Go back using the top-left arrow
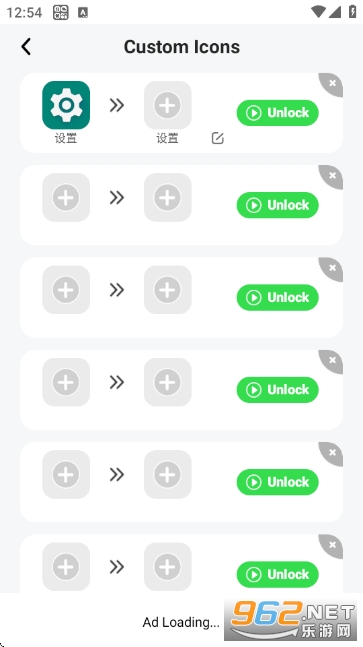 point(26,47)
